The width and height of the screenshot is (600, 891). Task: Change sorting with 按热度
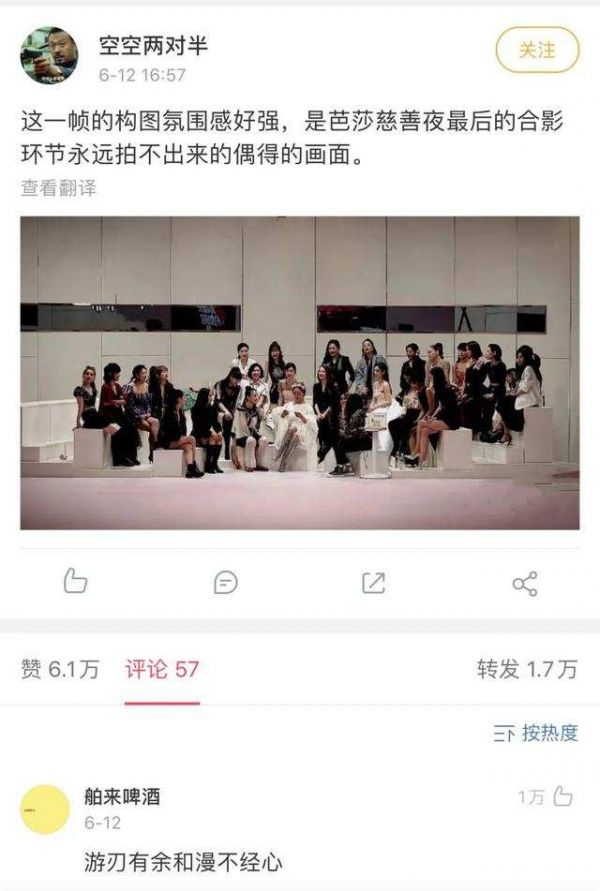pyautogui.click(x=536, y=733)
